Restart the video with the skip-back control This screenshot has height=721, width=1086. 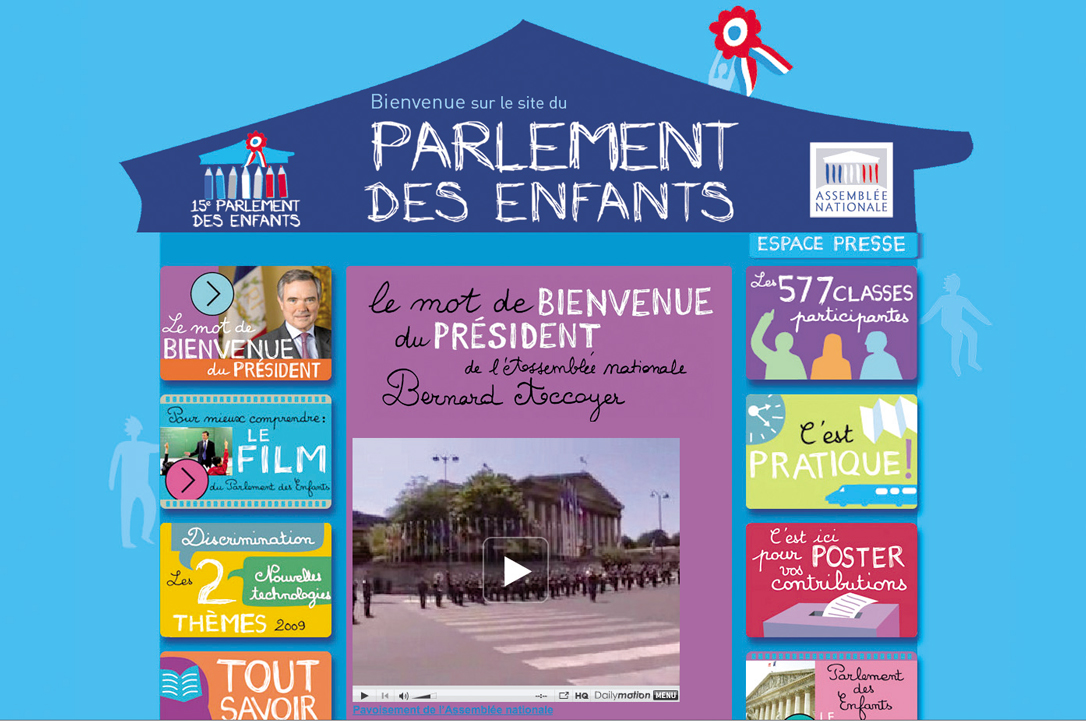[385, 696]
